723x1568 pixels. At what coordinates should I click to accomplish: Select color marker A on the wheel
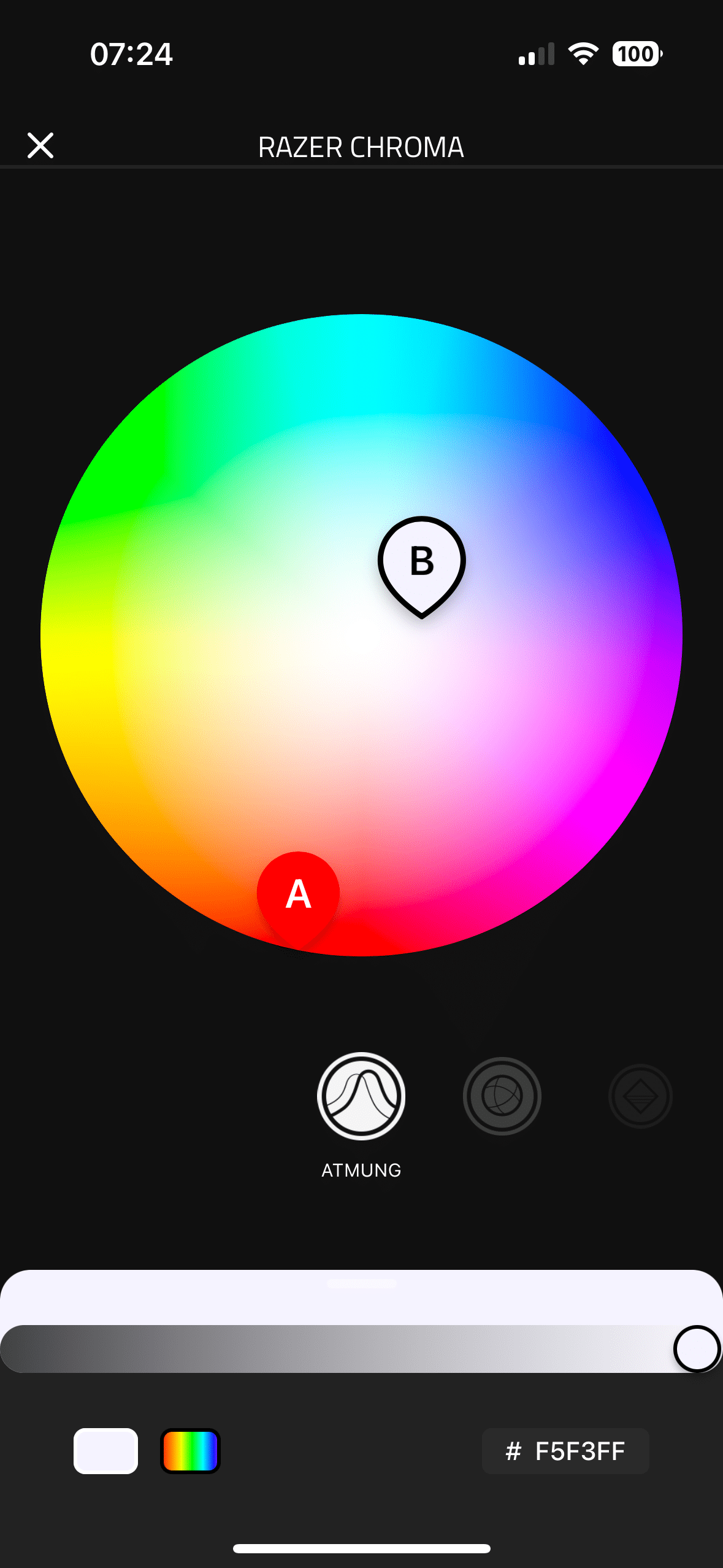pyautogui.click(x=299, y=894)
